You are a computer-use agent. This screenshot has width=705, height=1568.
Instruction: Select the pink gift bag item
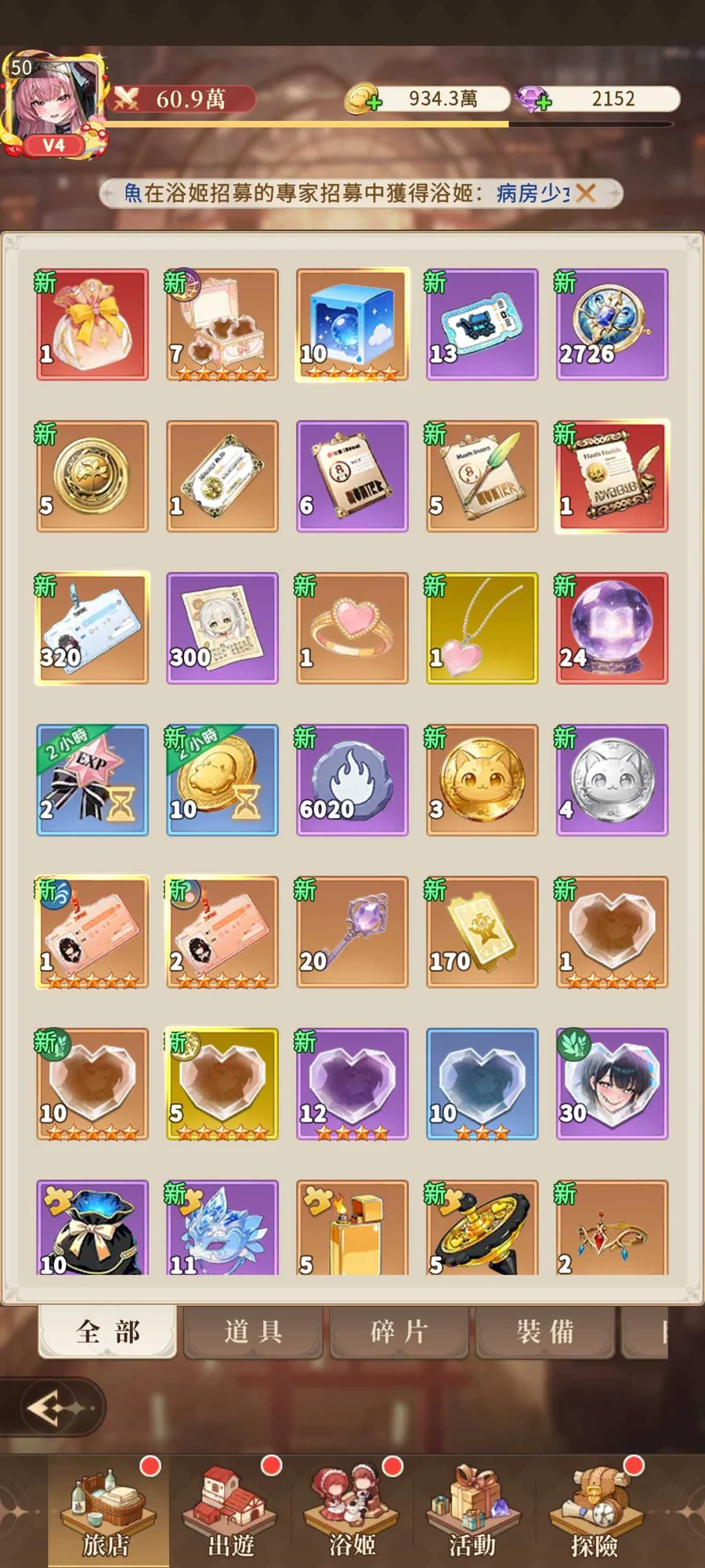coord(92,324)
